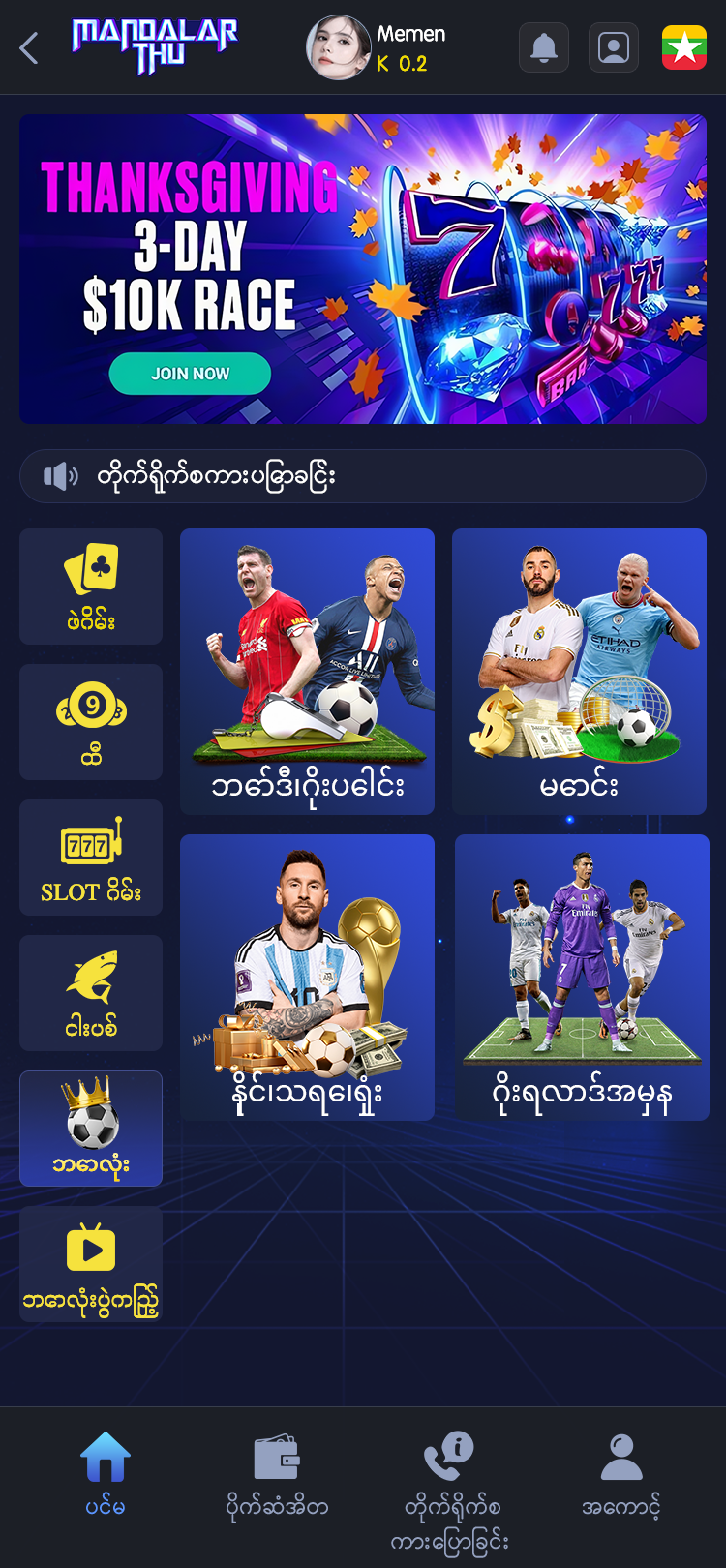This screenshot has width=726, height=1568.
Task: Go back using the top-left arrow
Action: point(29,47)
